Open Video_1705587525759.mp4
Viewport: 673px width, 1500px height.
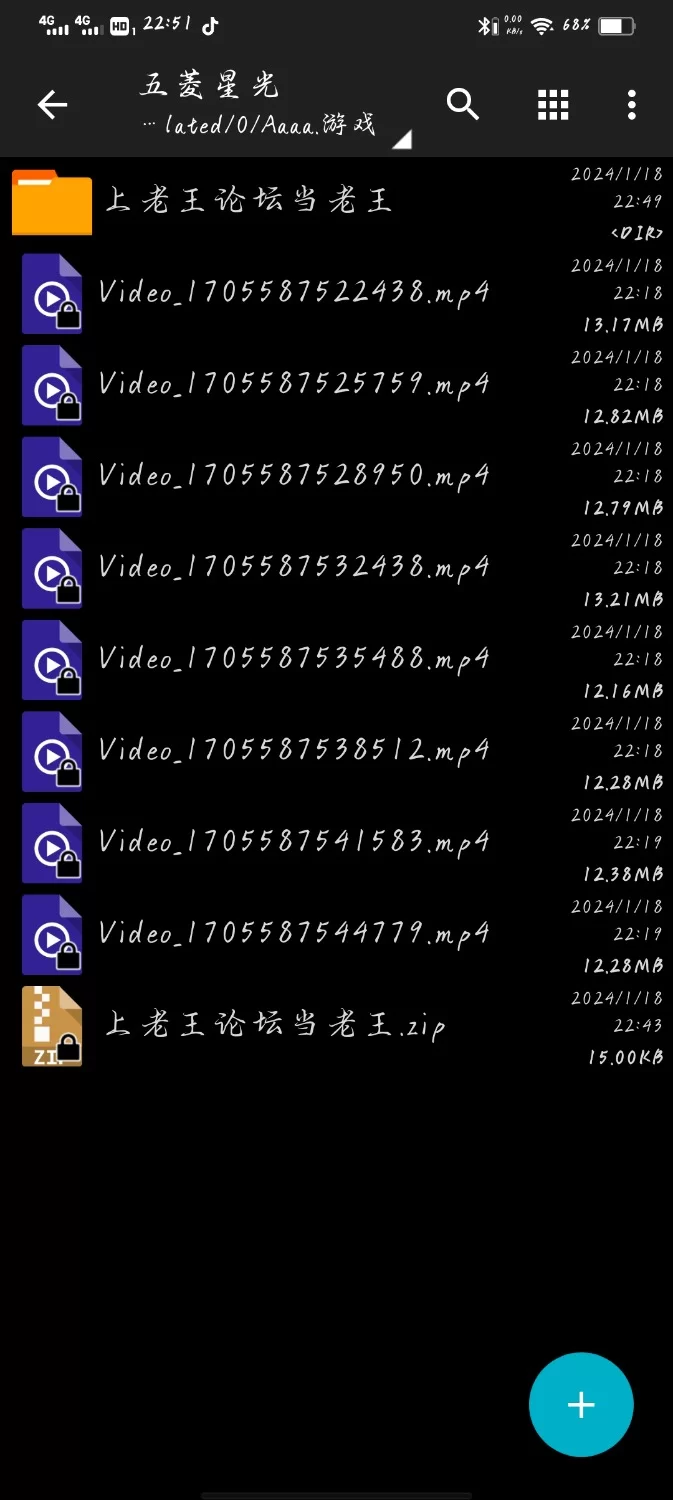point(293,385)
